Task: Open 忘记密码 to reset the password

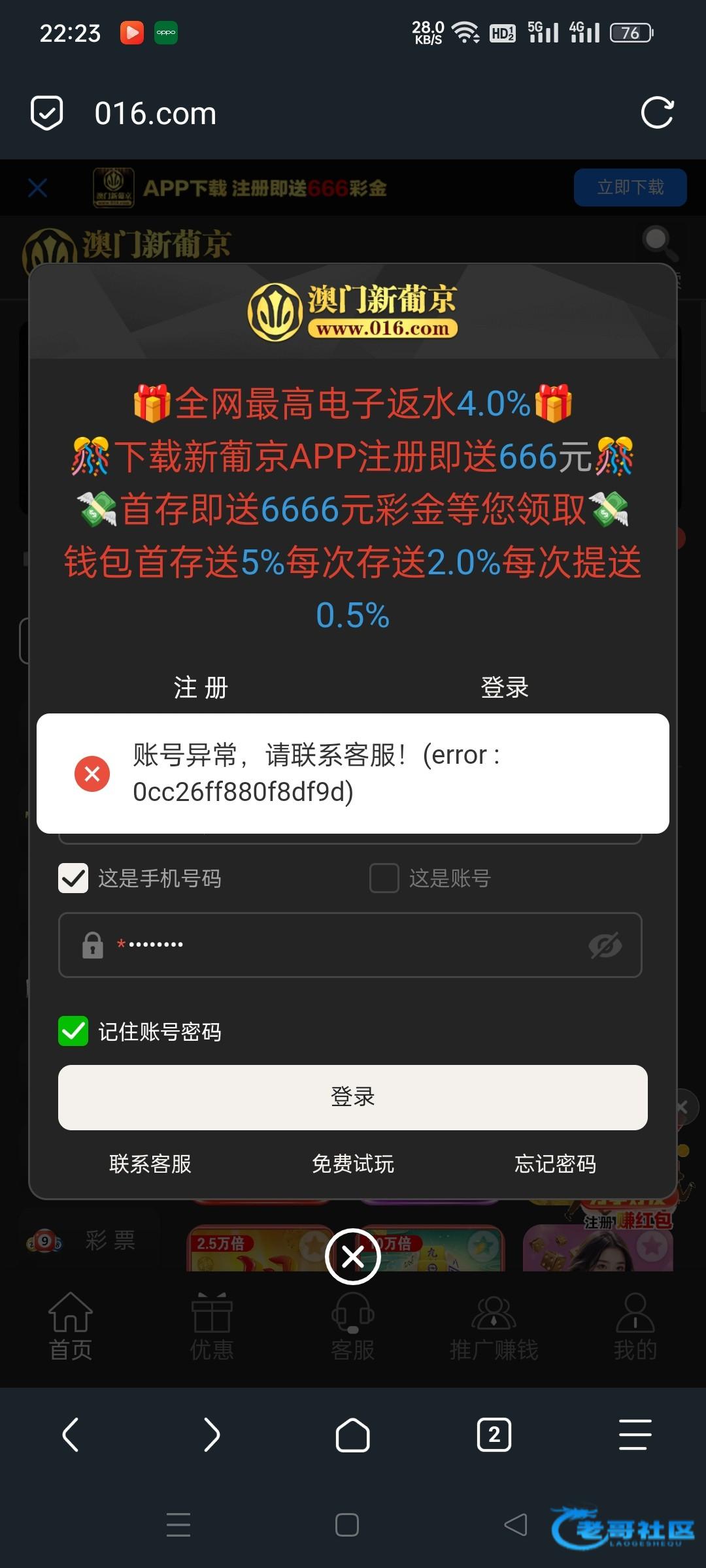Action: pyautogui.click(x=555, y=1164)
